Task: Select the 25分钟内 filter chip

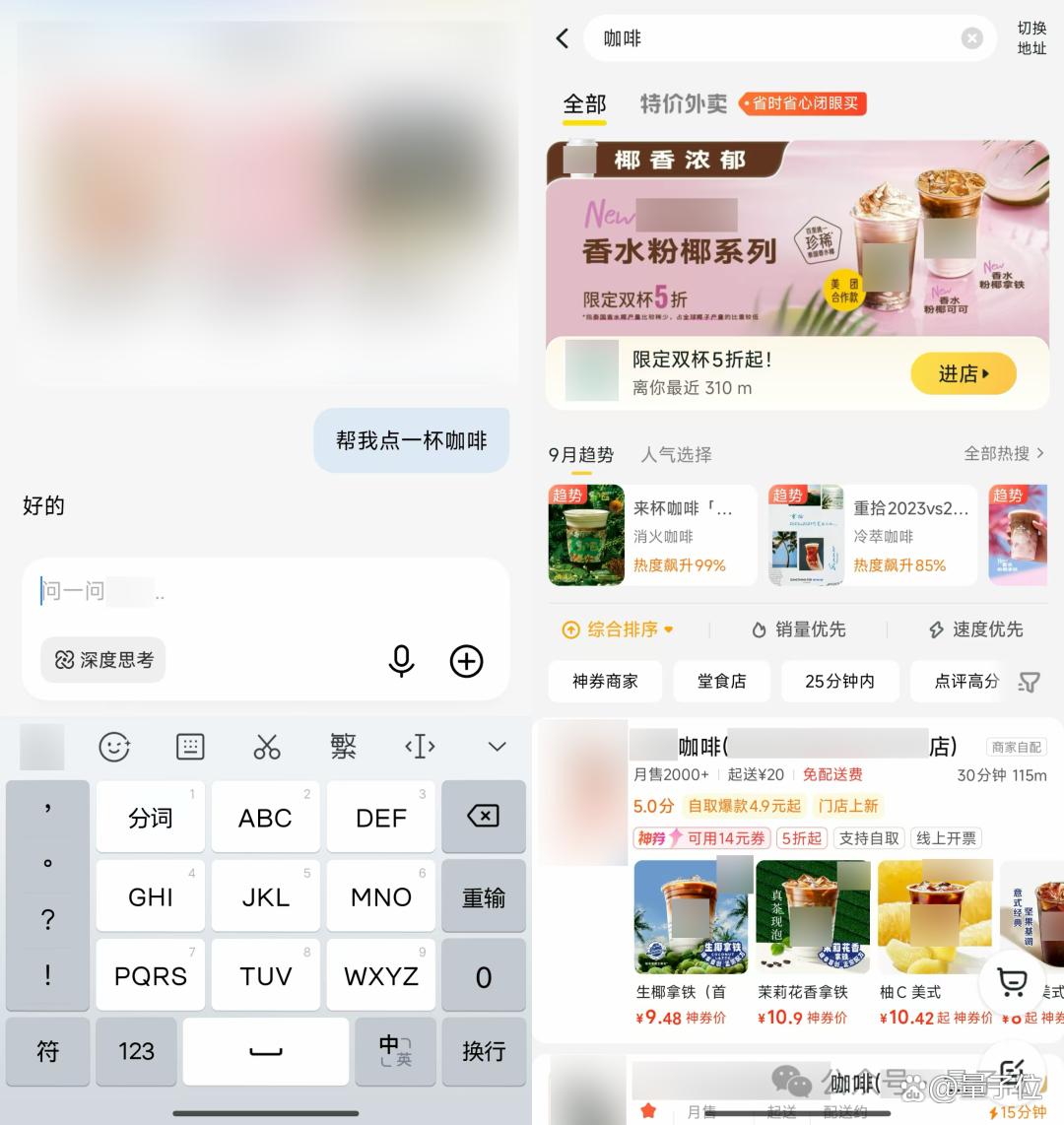Action: click(839, 681)
